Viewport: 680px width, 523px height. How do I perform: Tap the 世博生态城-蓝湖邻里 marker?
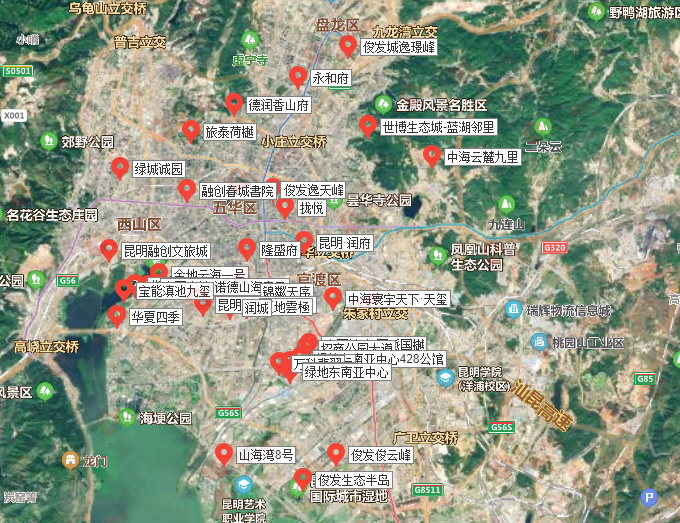click(368, 125)
